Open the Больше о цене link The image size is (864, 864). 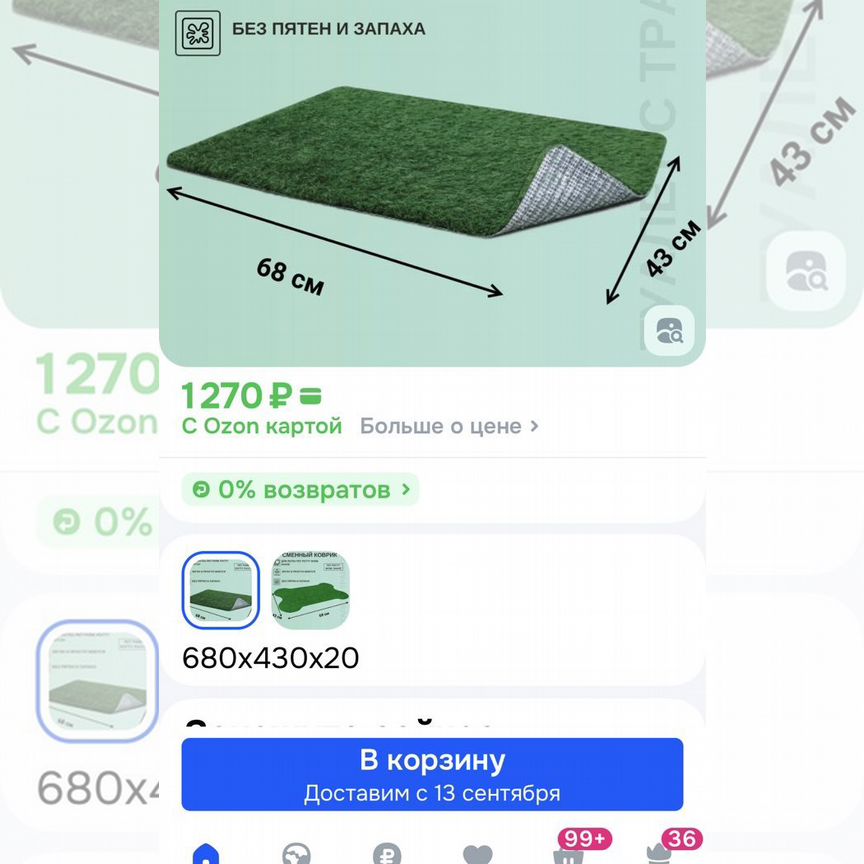[449, 426]
